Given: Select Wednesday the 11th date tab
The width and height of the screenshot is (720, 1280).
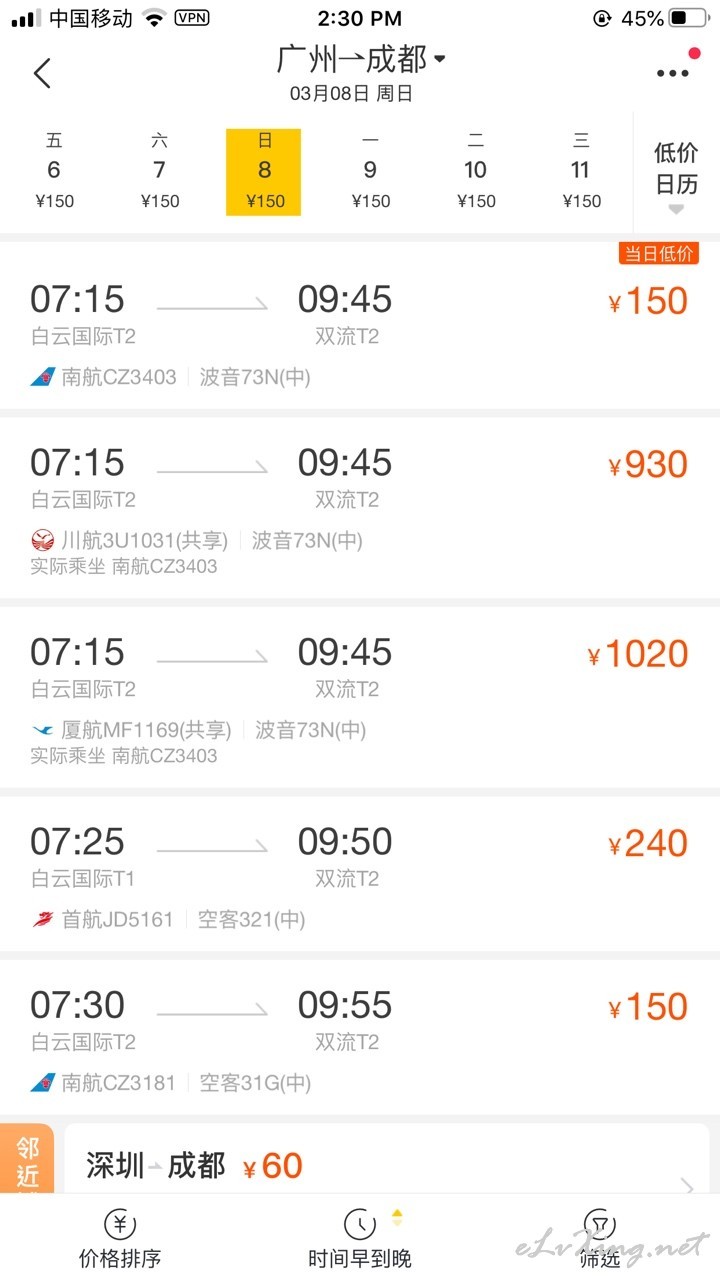Looking at the screenshot, I should click(581, 171).
